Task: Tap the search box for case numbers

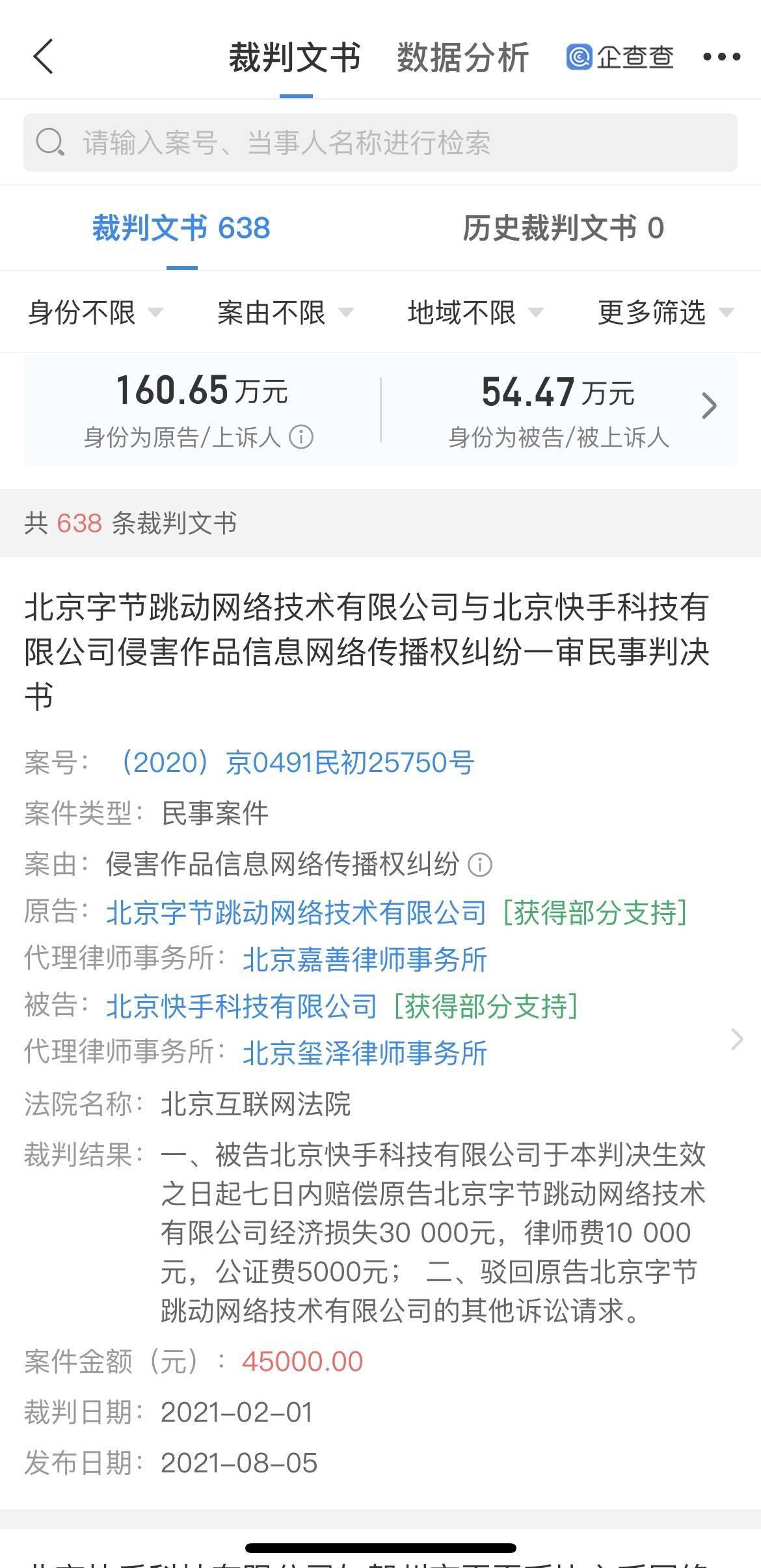Action: (380, 142)
